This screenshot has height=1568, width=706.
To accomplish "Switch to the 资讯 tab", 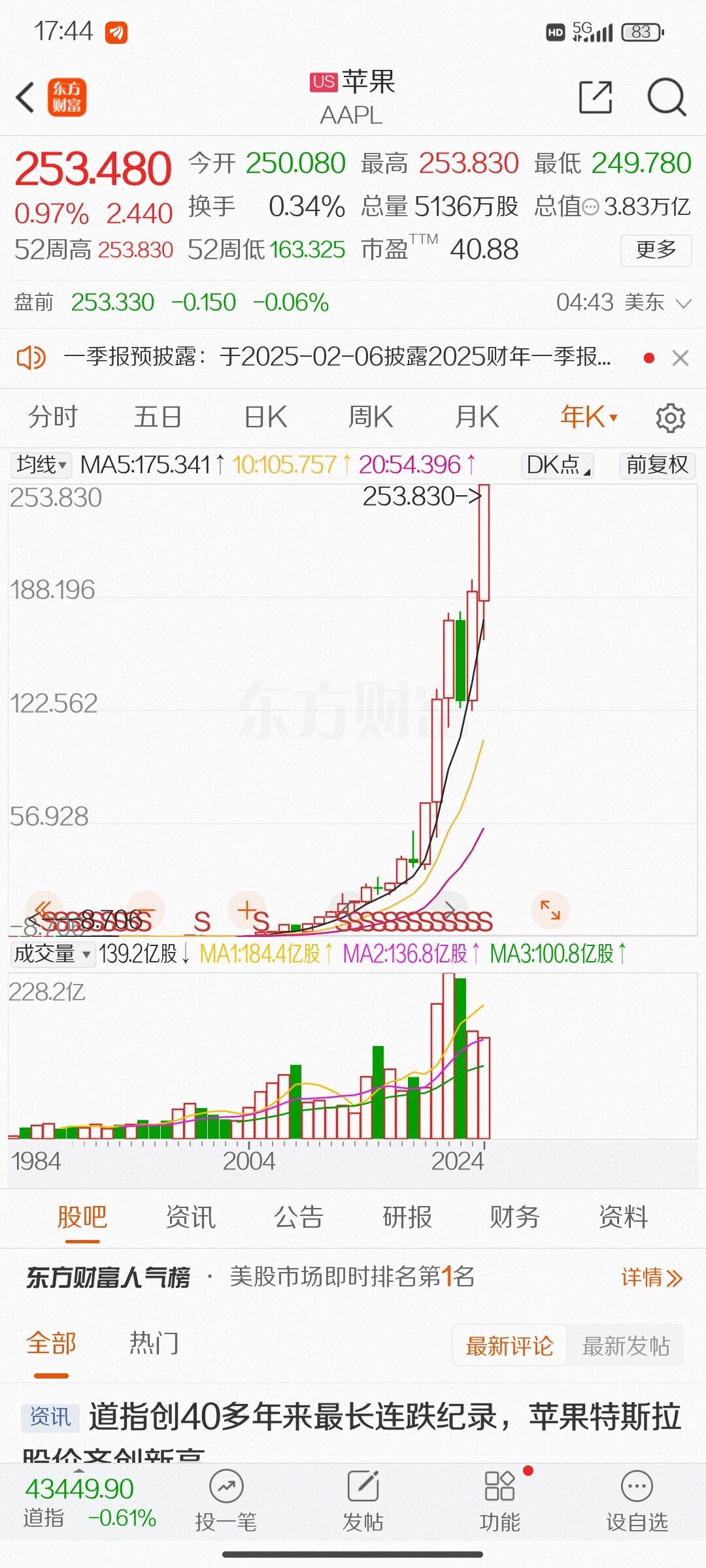I will (190, 1217).
